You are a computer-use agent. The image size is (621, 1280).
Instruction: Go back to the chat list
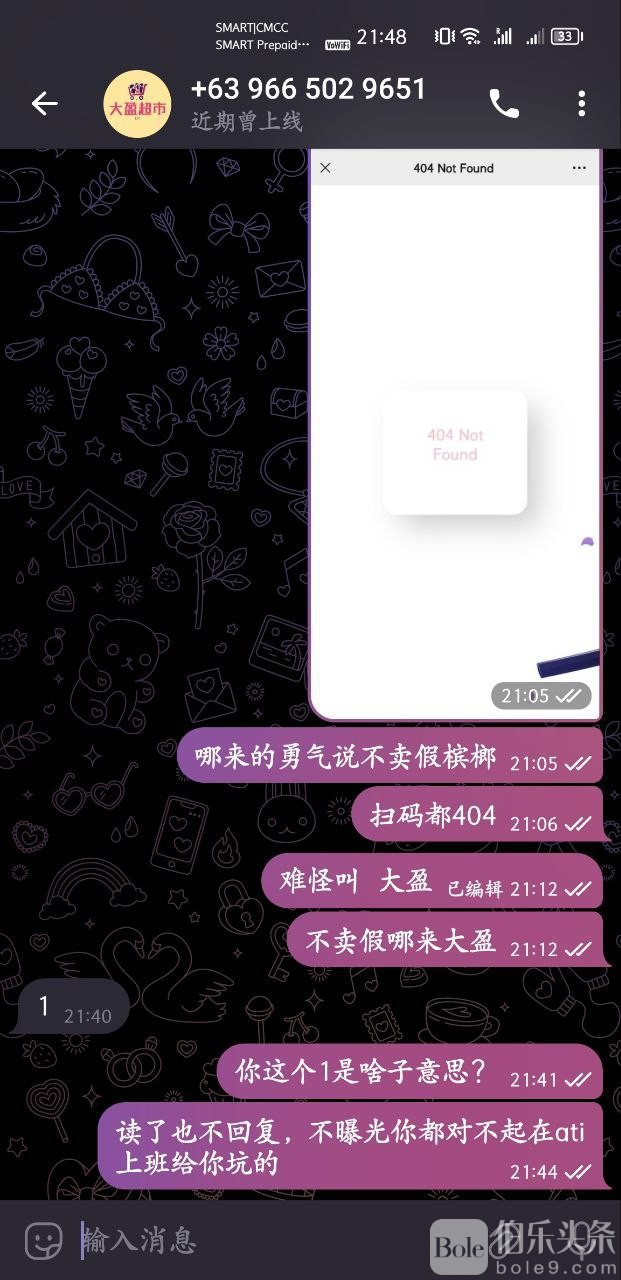tap(44, 103)
